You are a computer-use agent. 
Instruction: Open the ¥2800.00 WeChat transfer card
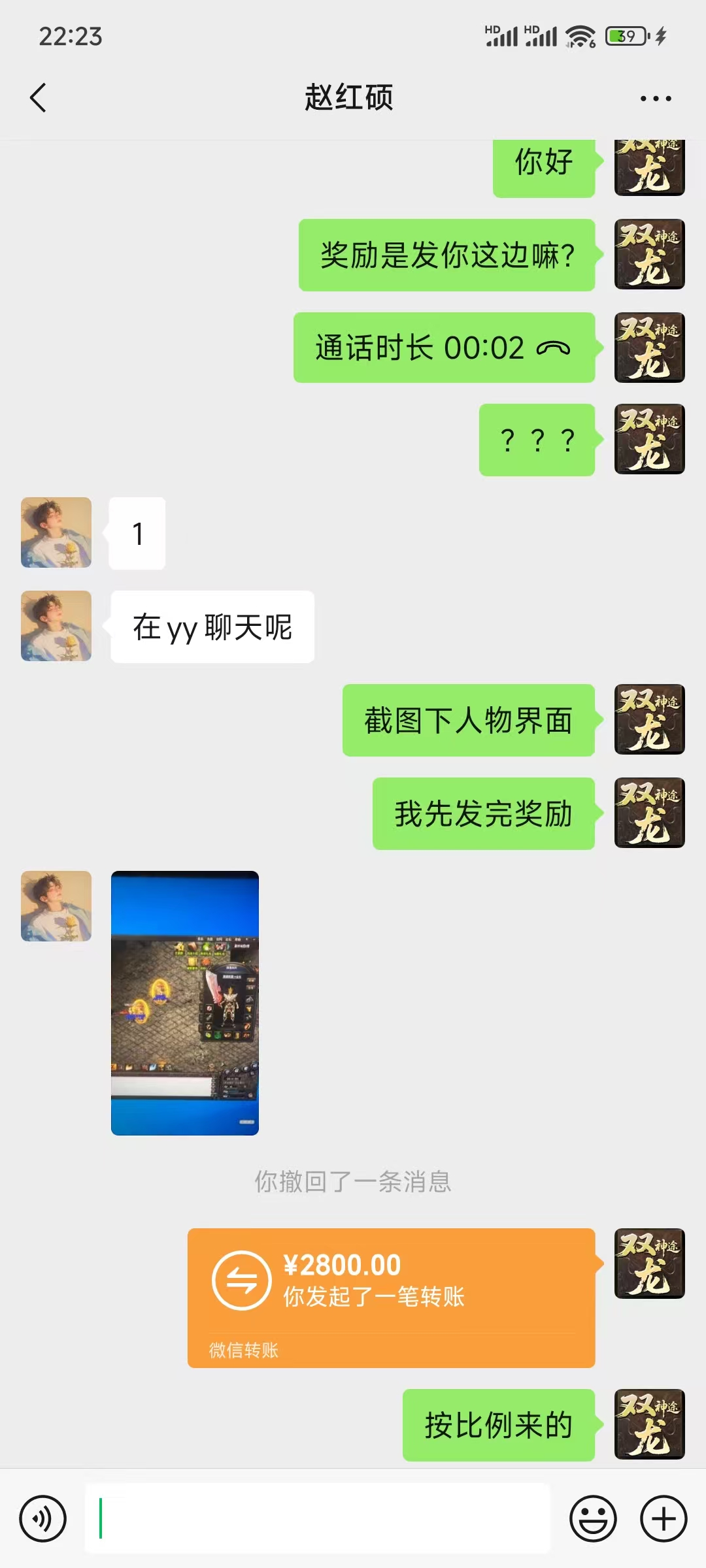pyautogui.click(x=391, y=1298)
